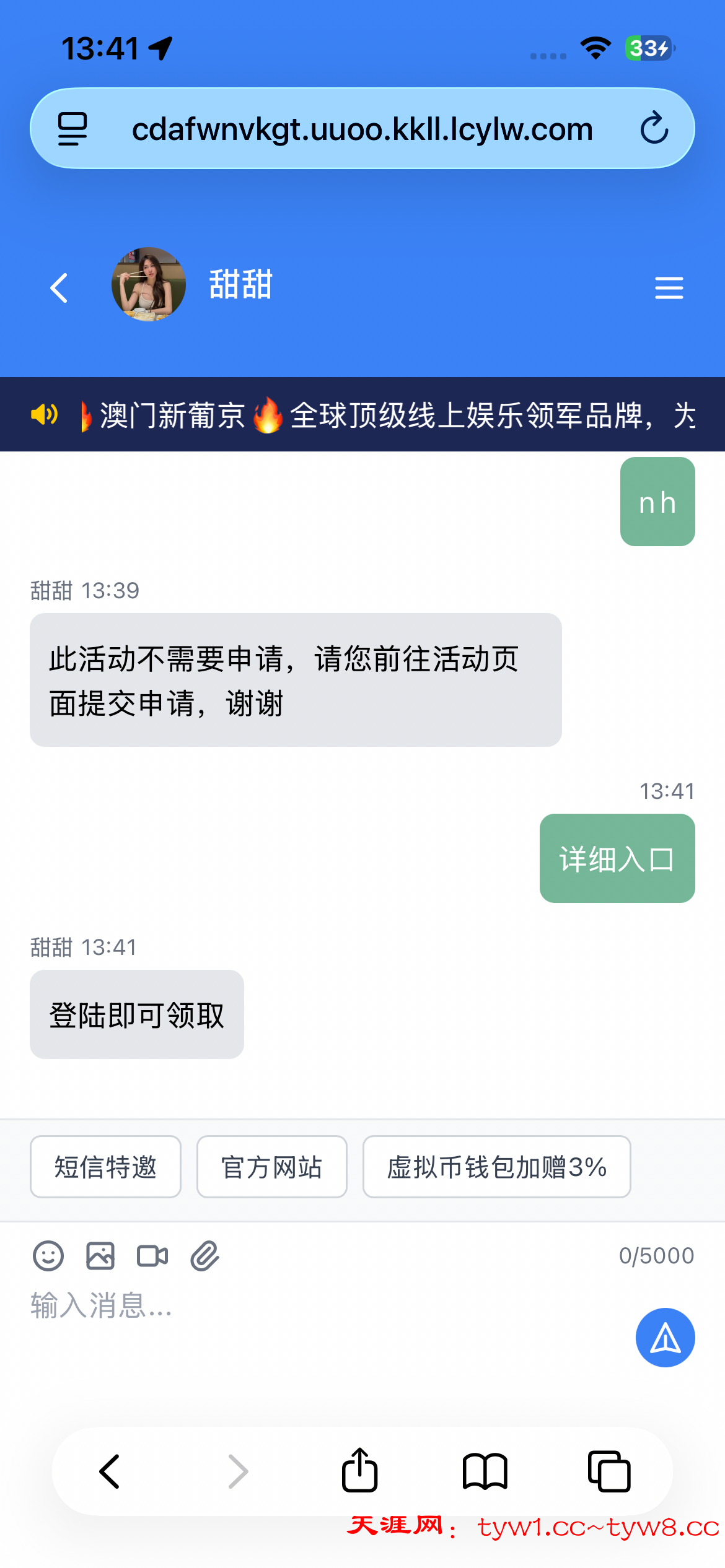Show open browser tabs

[x=609, y=1471]
